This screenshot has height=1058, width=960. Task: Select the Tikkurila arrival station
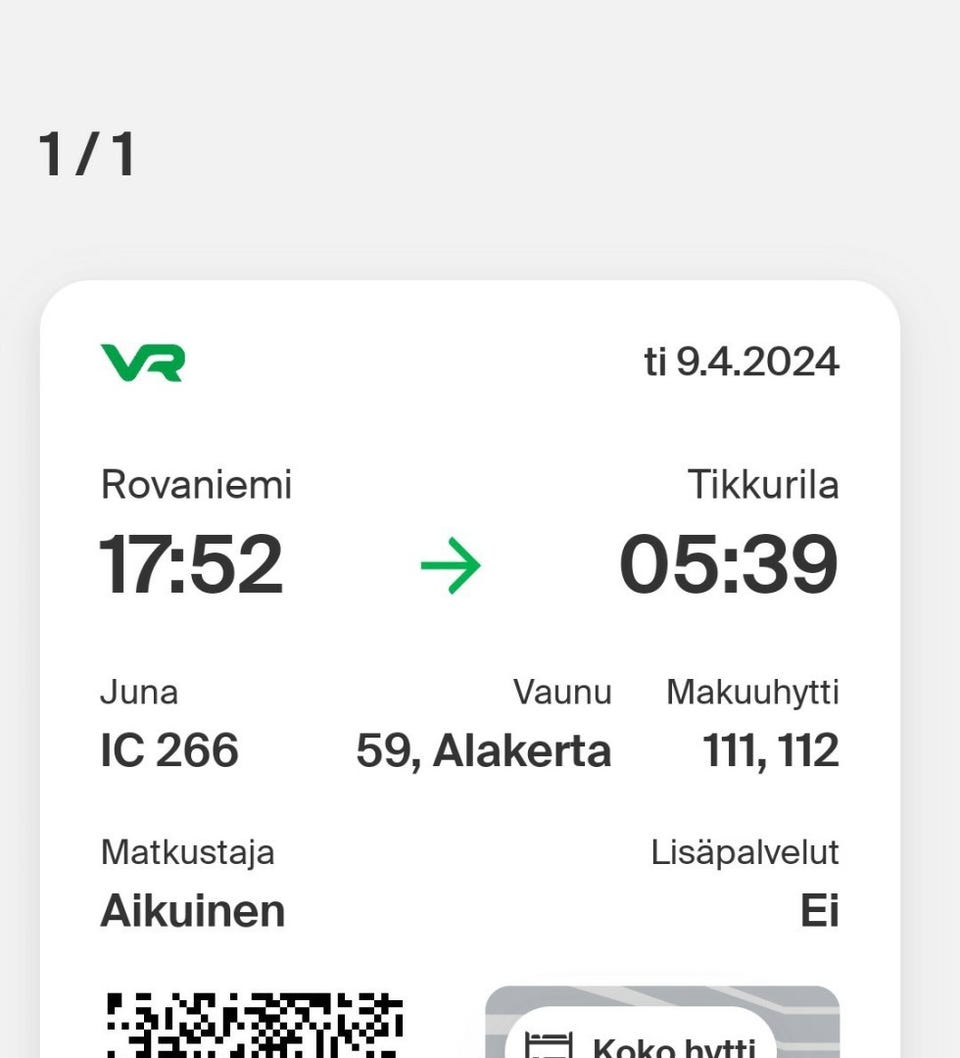pos(764,485)
